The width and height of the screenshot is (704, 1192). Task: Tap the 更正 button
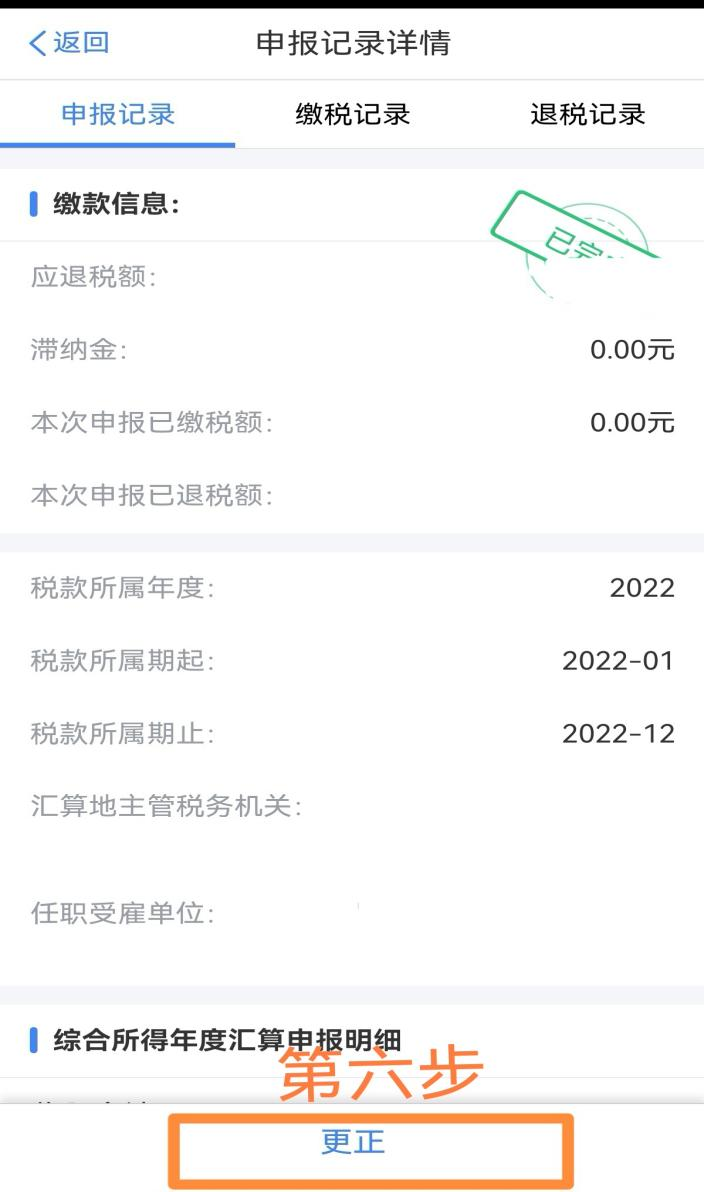(x=353, y=1142)
